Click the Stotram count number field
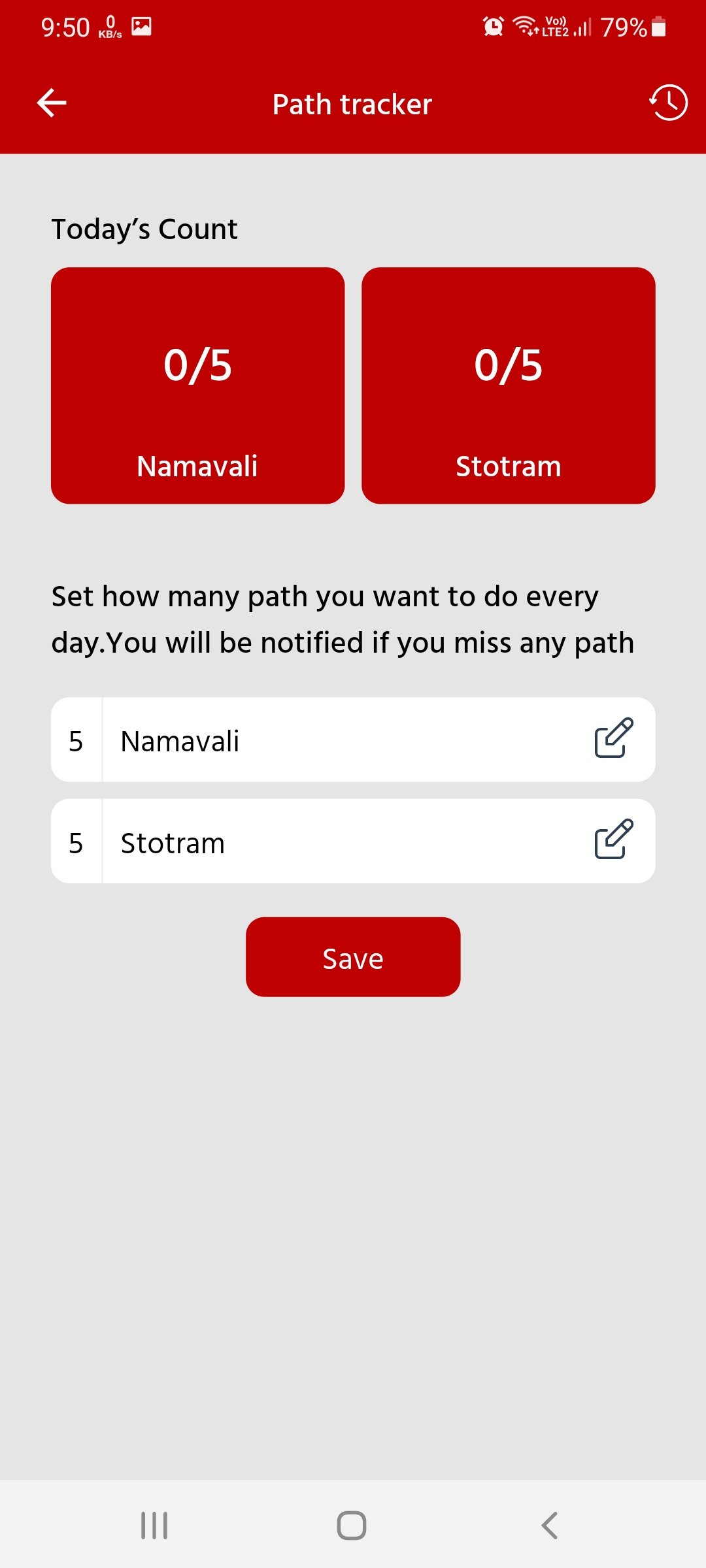The image size is (706, 1568). [76, 841]
